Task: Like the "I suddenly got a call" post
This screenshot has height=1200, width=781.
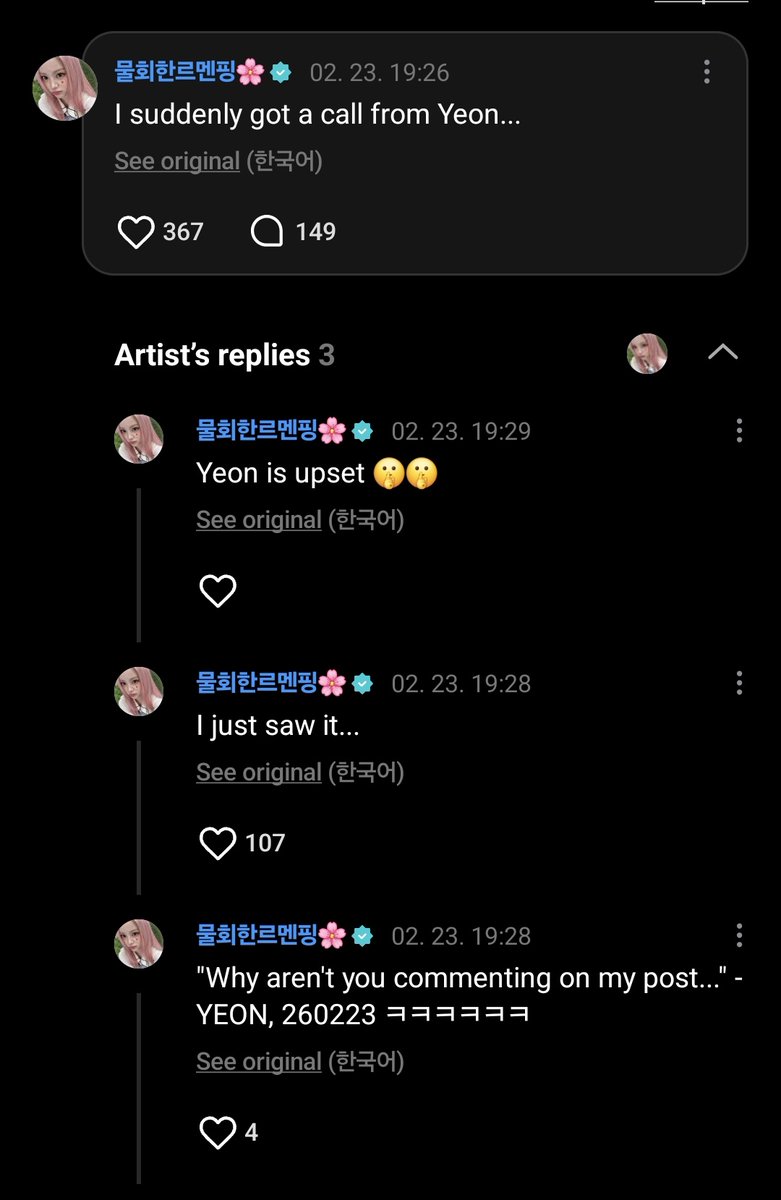Action: point(136,232)
